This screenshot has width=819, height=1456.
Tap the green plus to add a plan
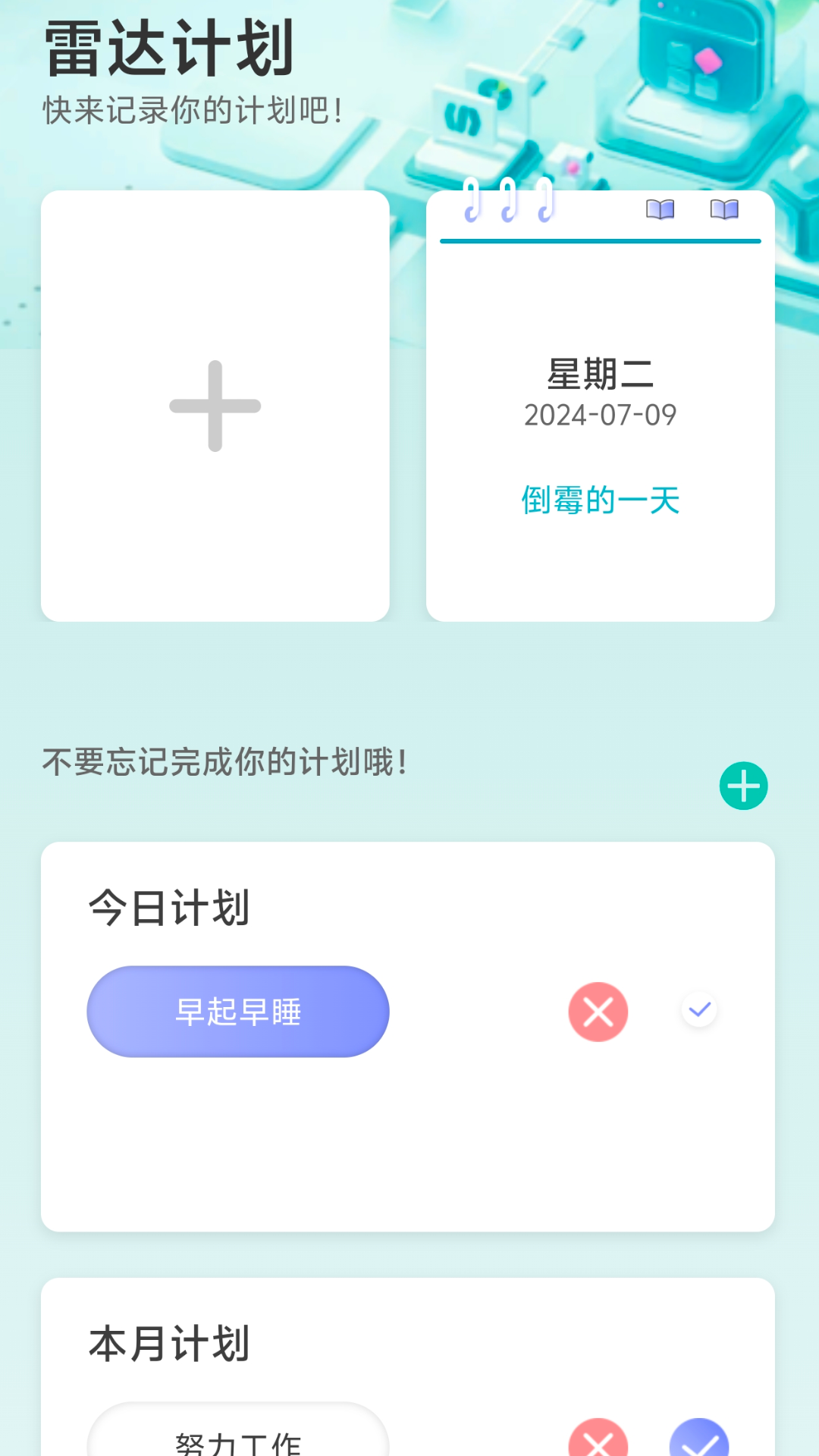coord(743,786)
